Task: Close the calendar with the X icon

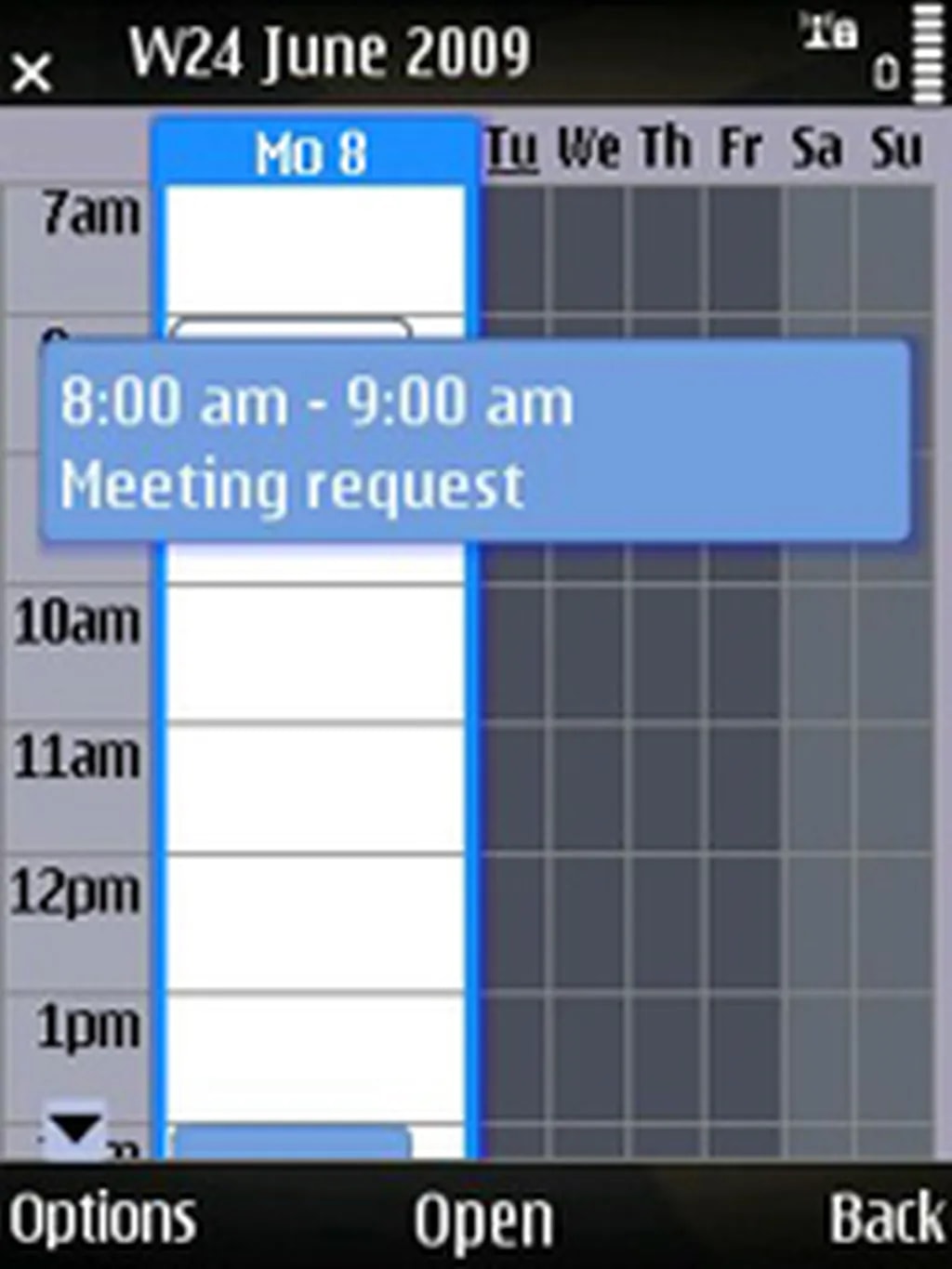Action: click(x=32, y=73)
